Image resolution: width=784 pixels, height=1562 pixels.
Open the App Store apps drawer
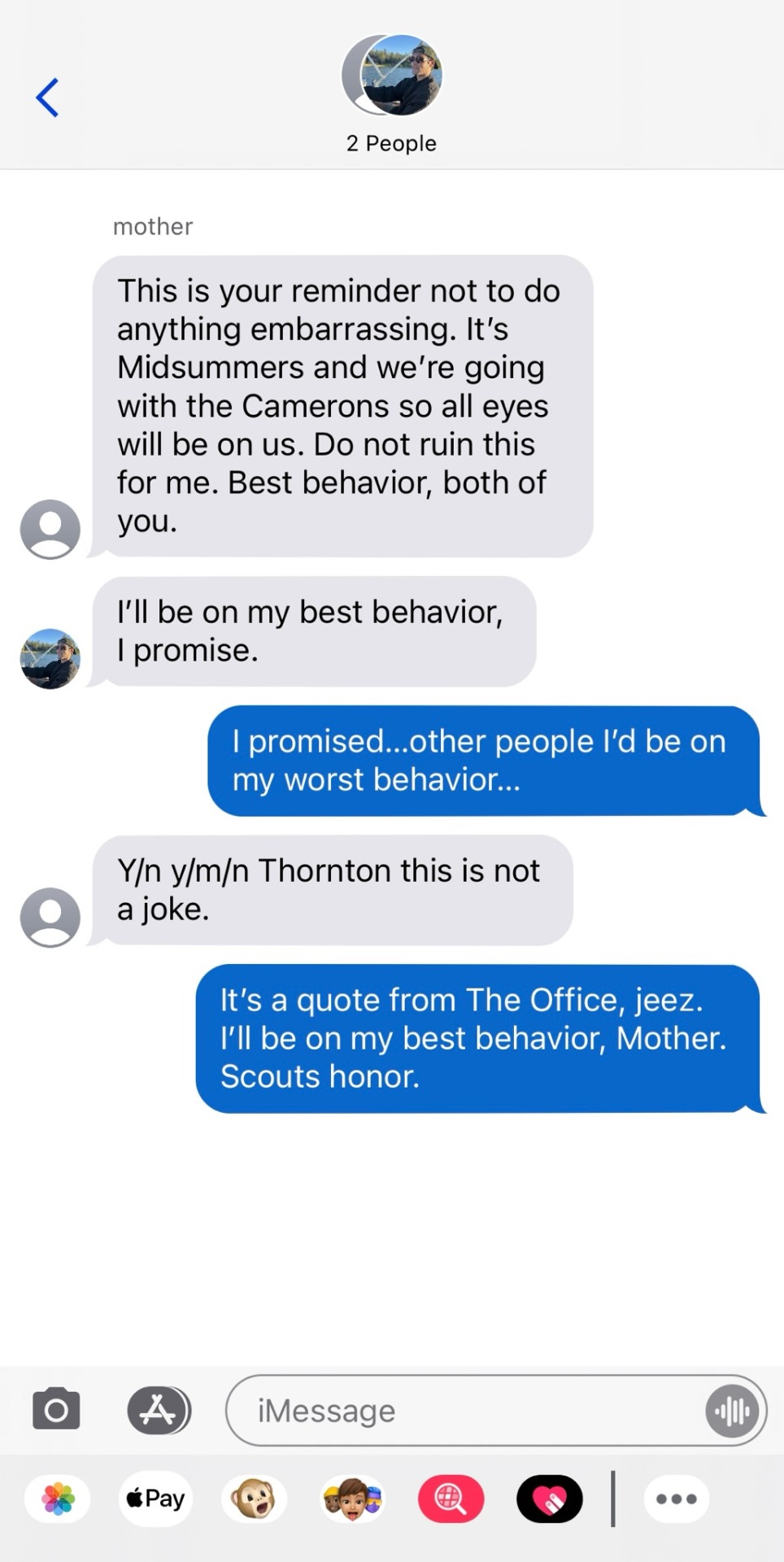[159, 1410]
